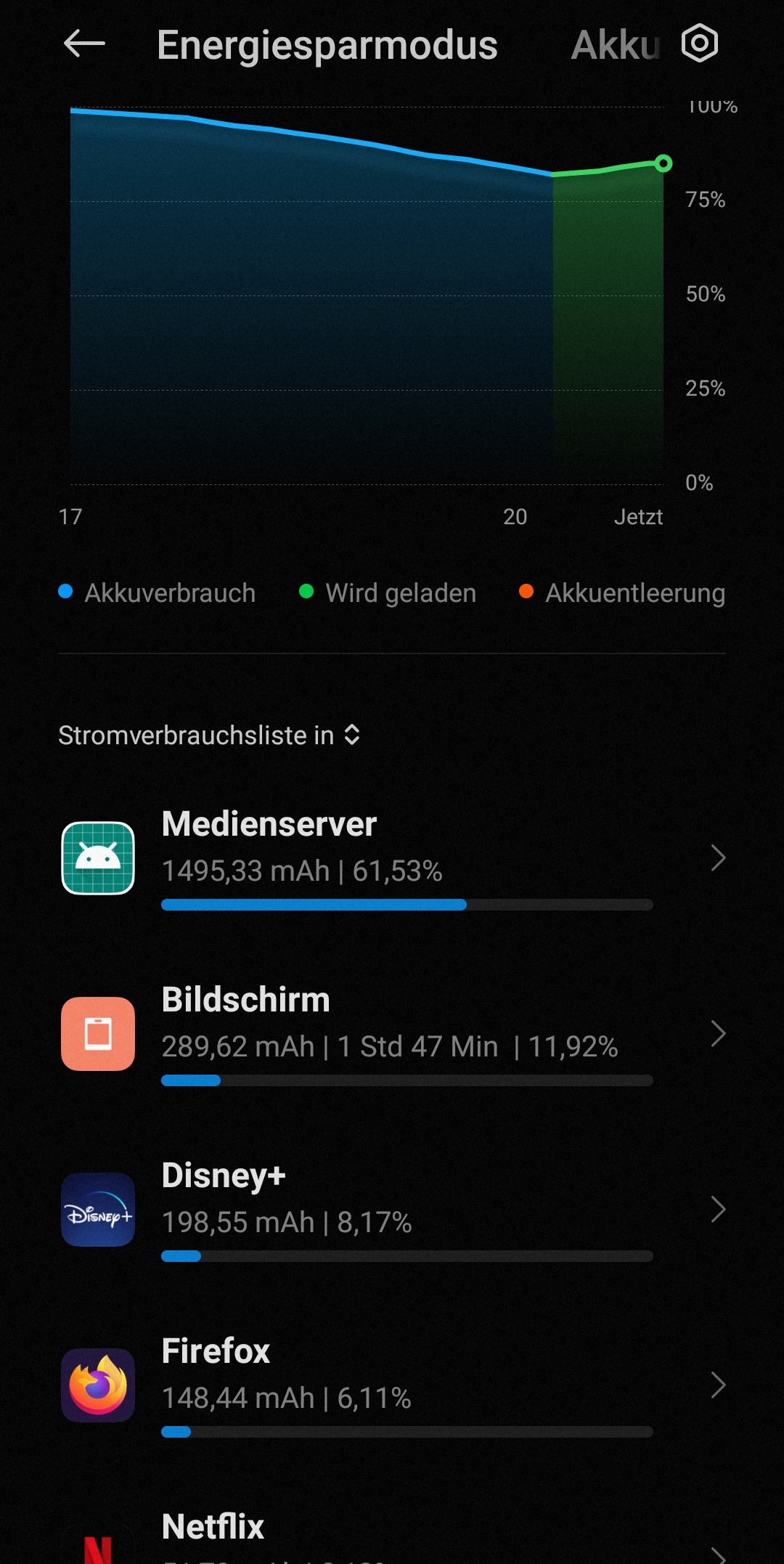Open Netflix power usage entry
The width and height of the screenshot is (784, 1564).
tap(392, 1536)
